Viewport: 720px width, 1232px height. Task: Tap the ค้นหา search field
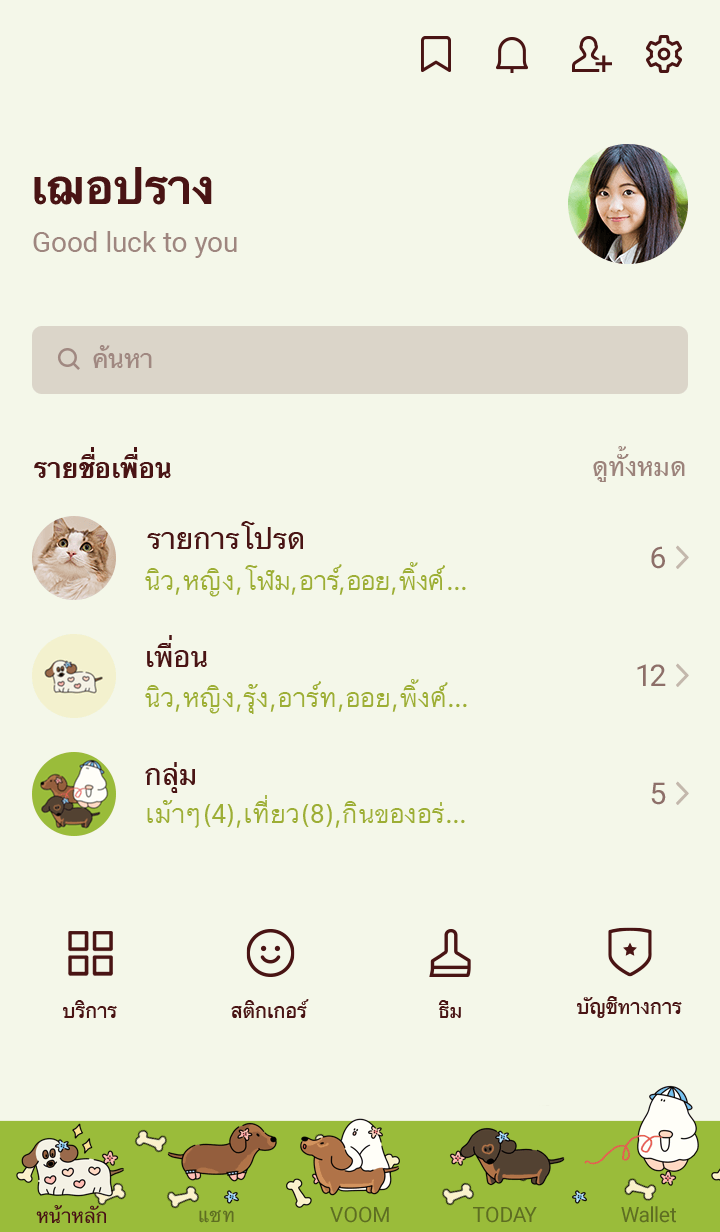point(360,360)
